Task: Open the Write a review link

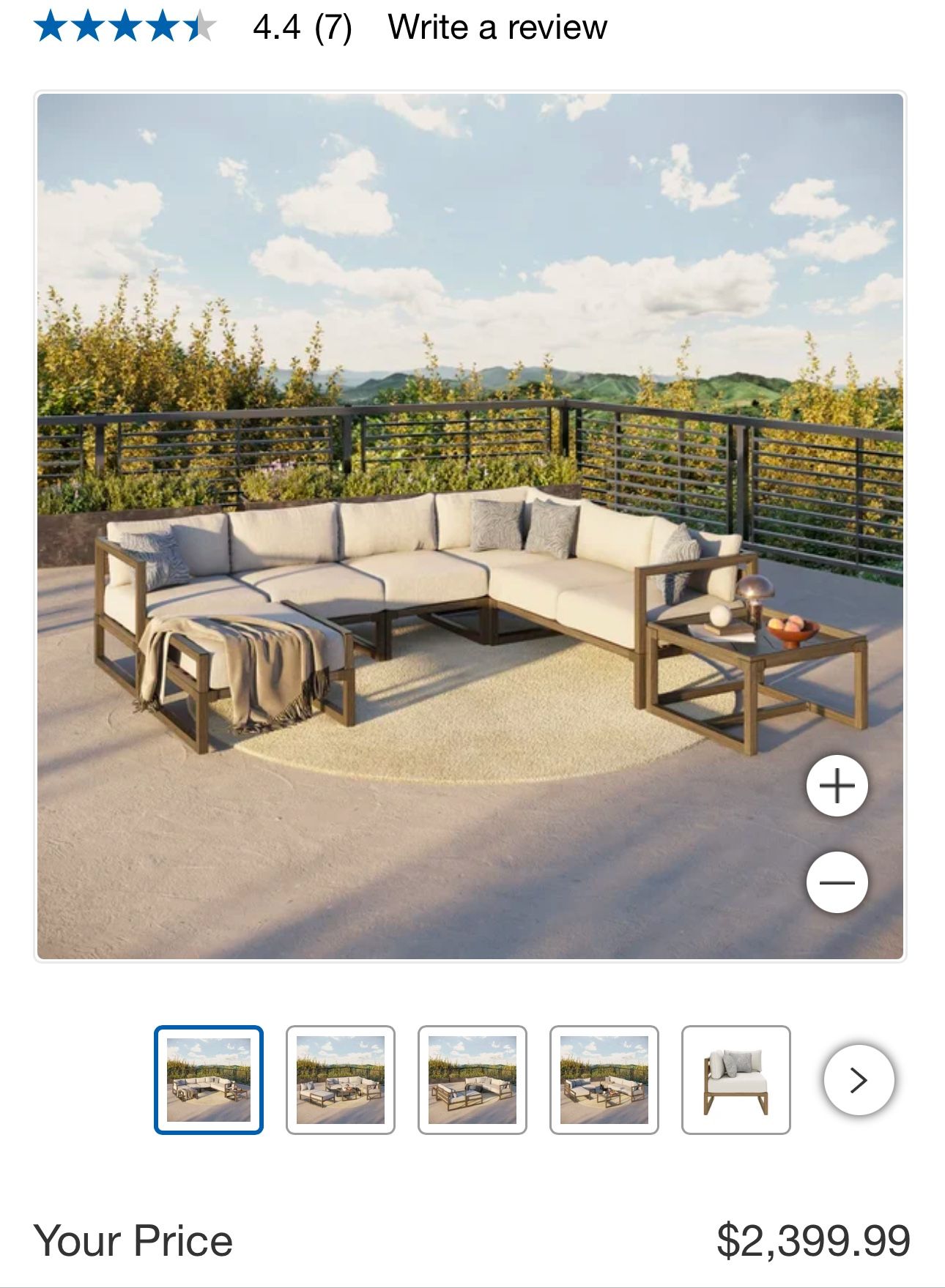Action: (497, 28)
